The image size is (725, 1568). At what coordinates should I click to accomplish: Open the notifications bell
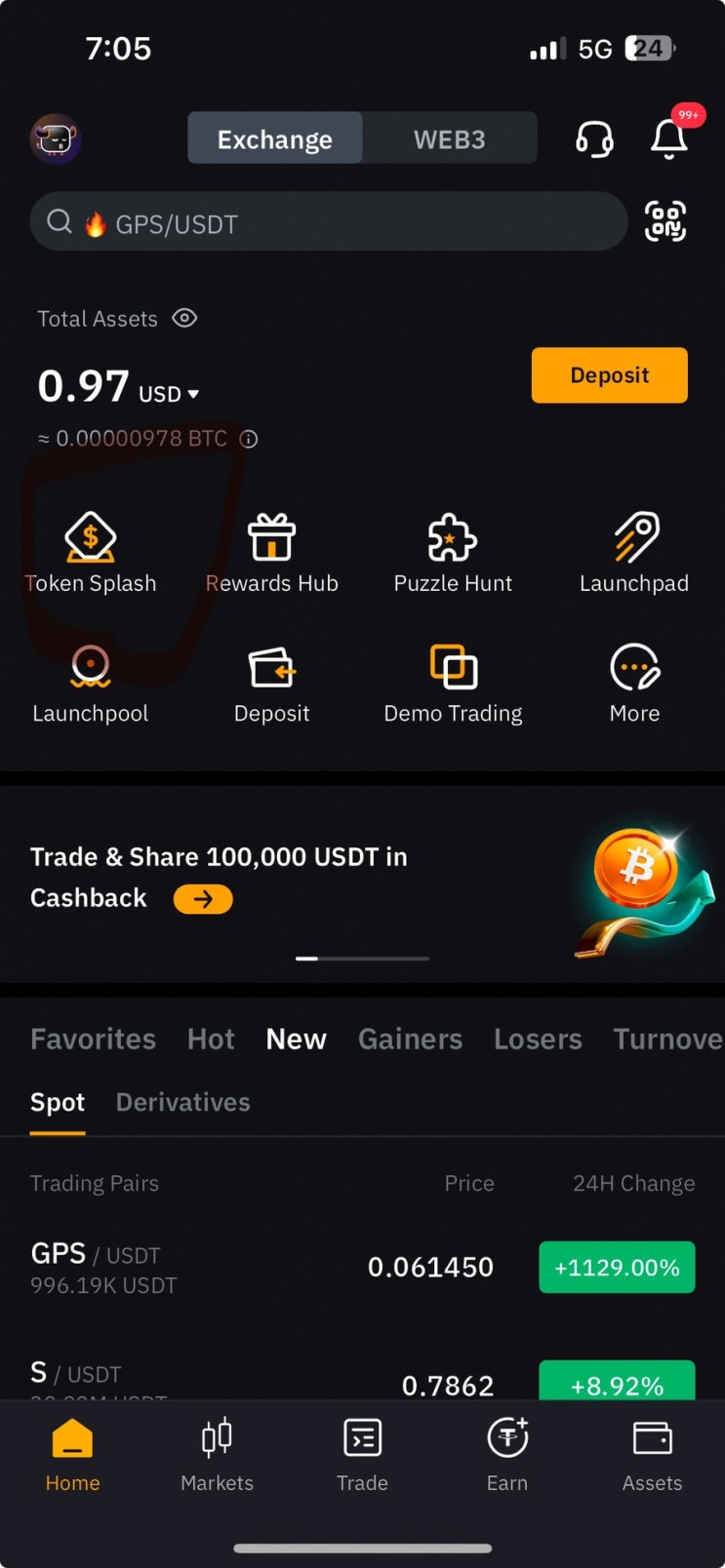point(669,138)
